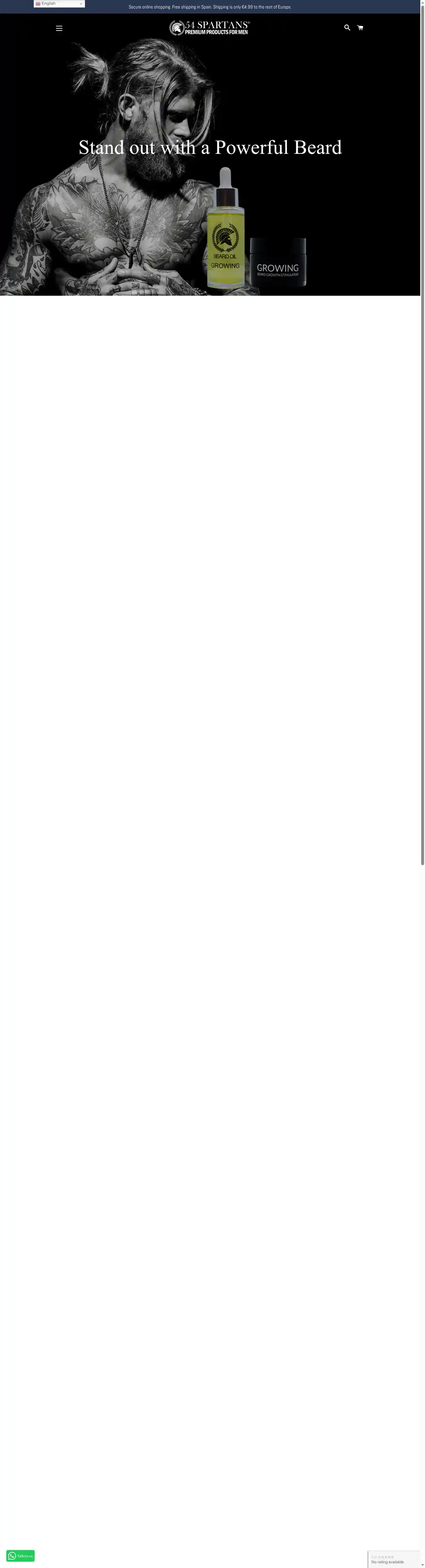Open the hamburger navigation menu
The height and width of the screenshot is (1568, 425).
59,28
